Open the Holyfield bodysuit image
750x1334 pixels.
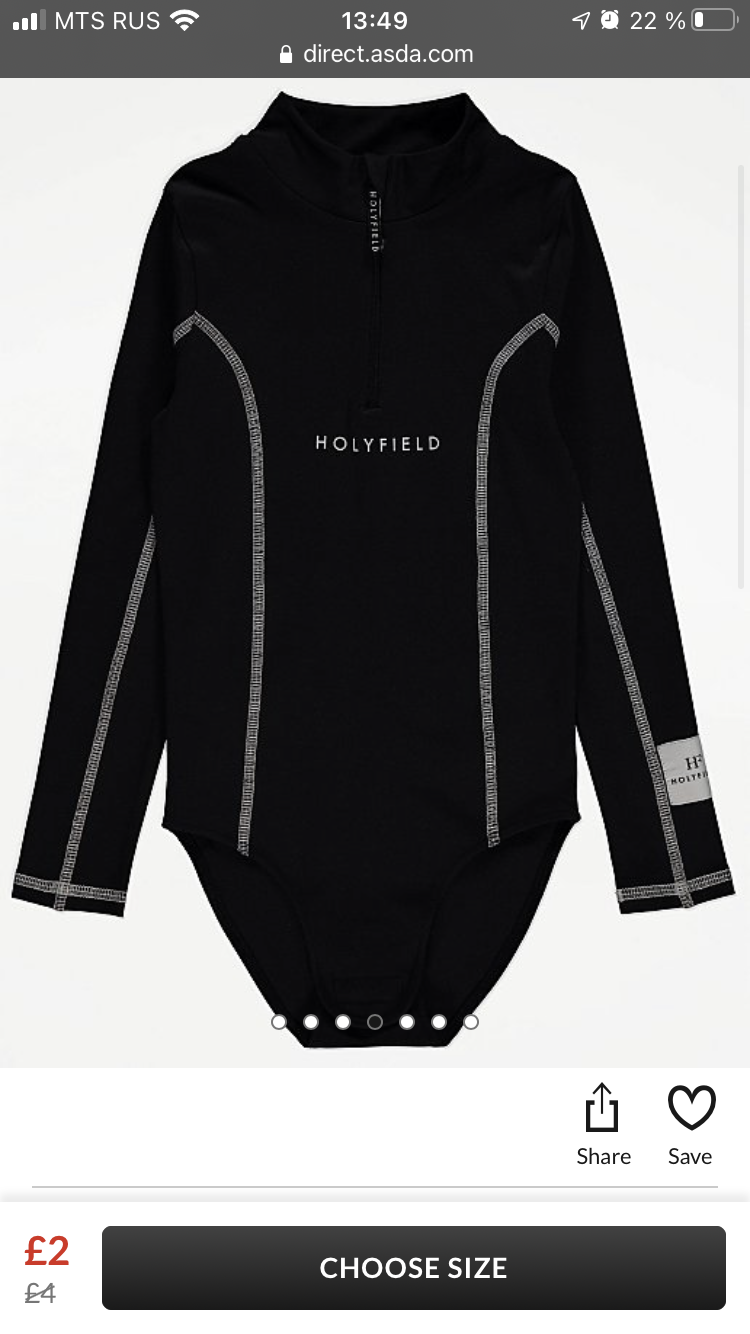point(375,572)
